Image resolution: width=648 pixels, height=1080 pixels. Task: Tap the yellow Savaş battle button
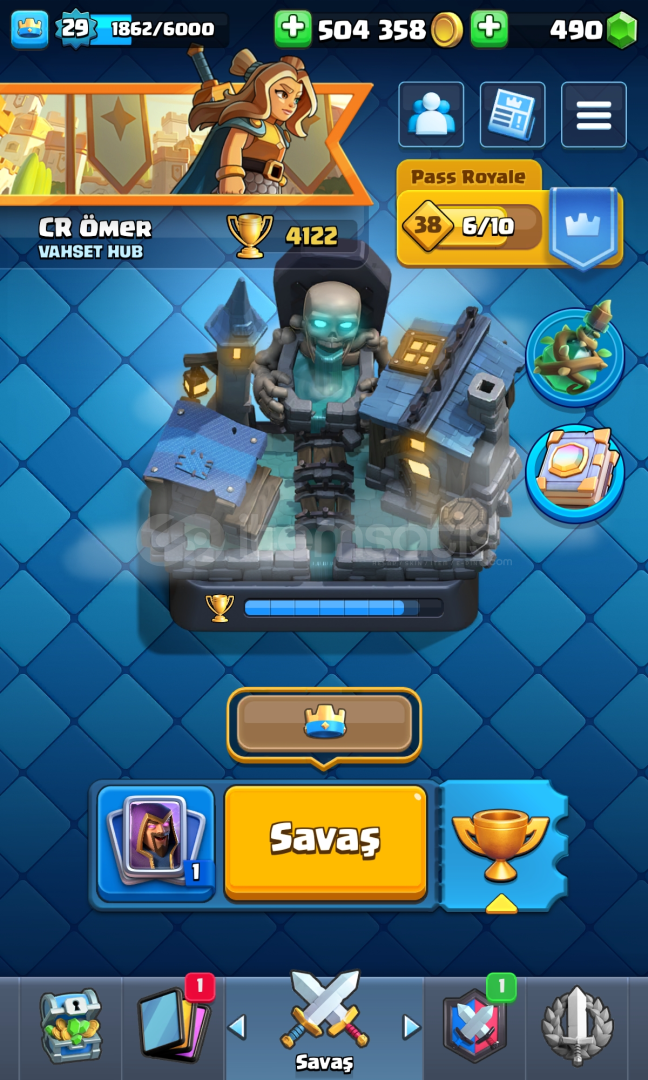325,842
